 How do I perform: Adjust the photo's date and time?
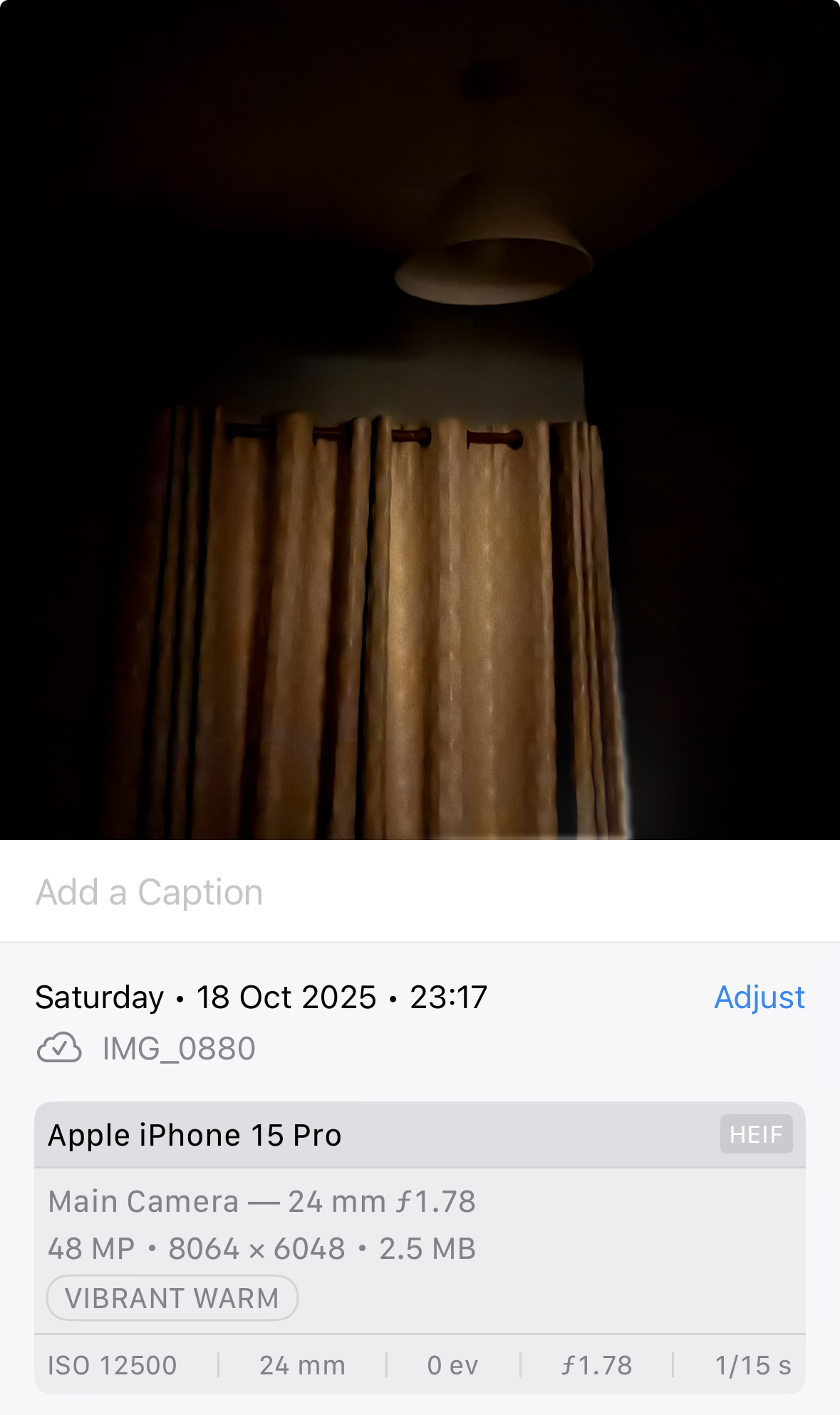click(759, 997)
